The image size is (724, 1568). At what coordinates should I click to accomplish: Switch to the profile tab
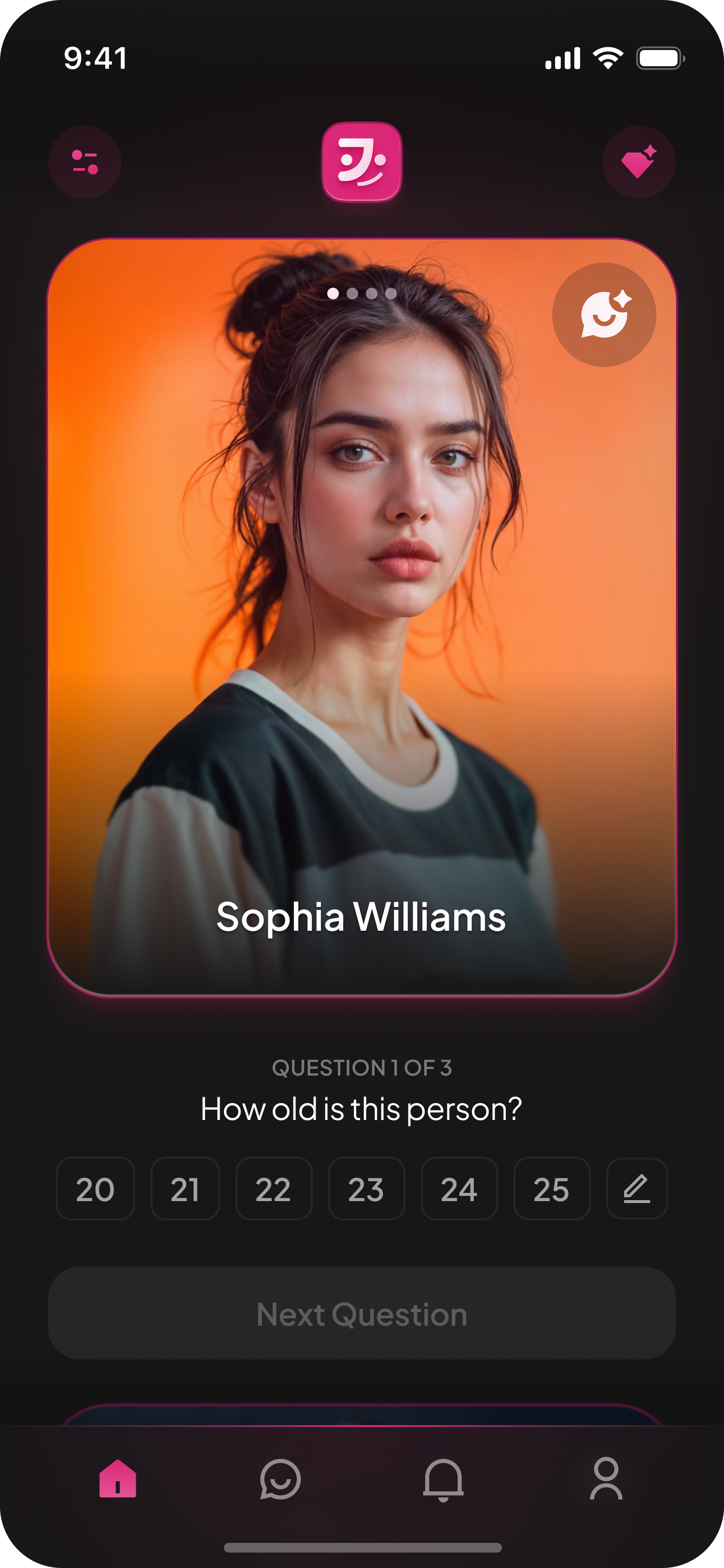(606, 1479)
